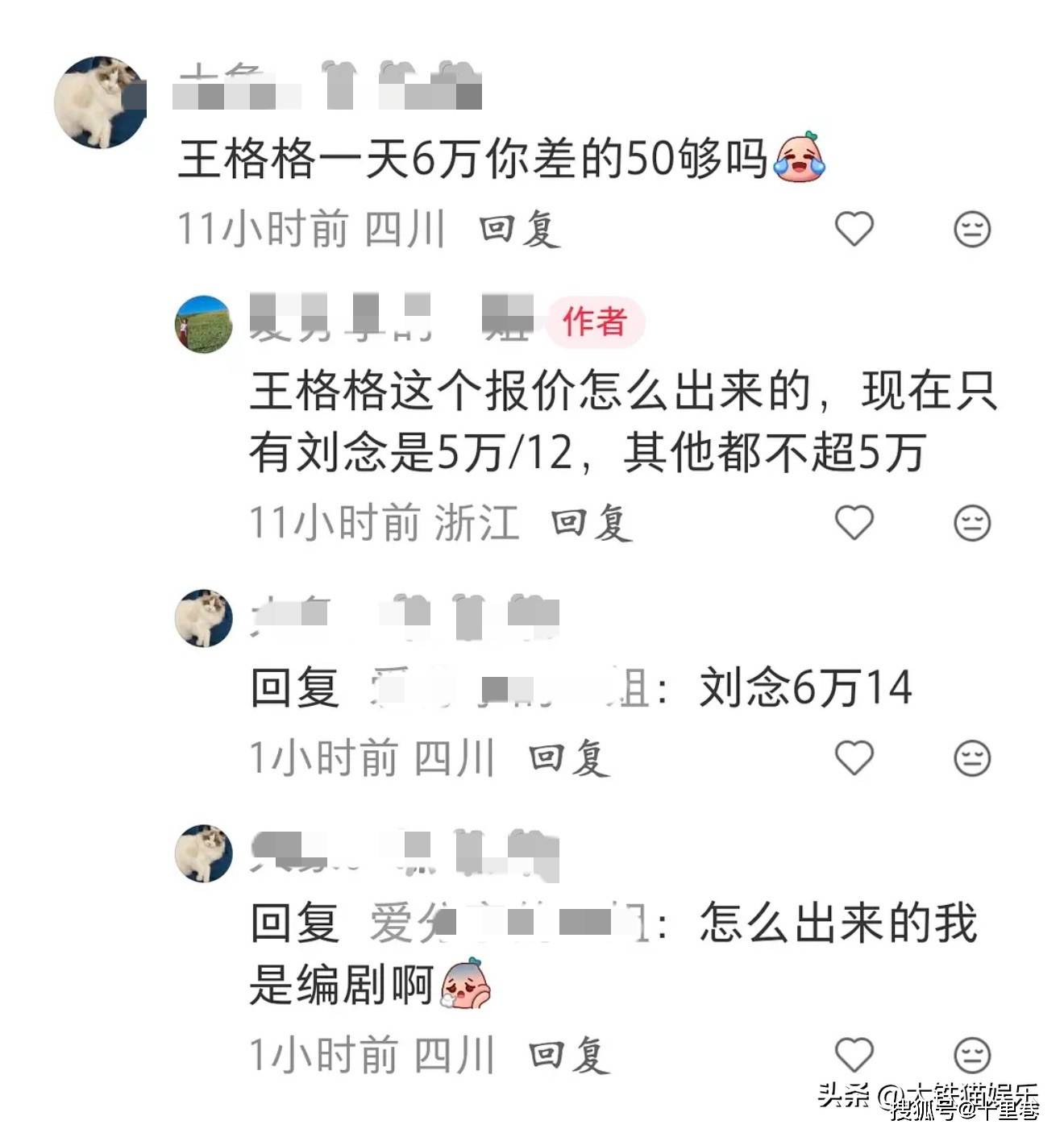Like the reply '刘念6万14'
This screenshot has height=1133, width=1064.
[854, 757]
